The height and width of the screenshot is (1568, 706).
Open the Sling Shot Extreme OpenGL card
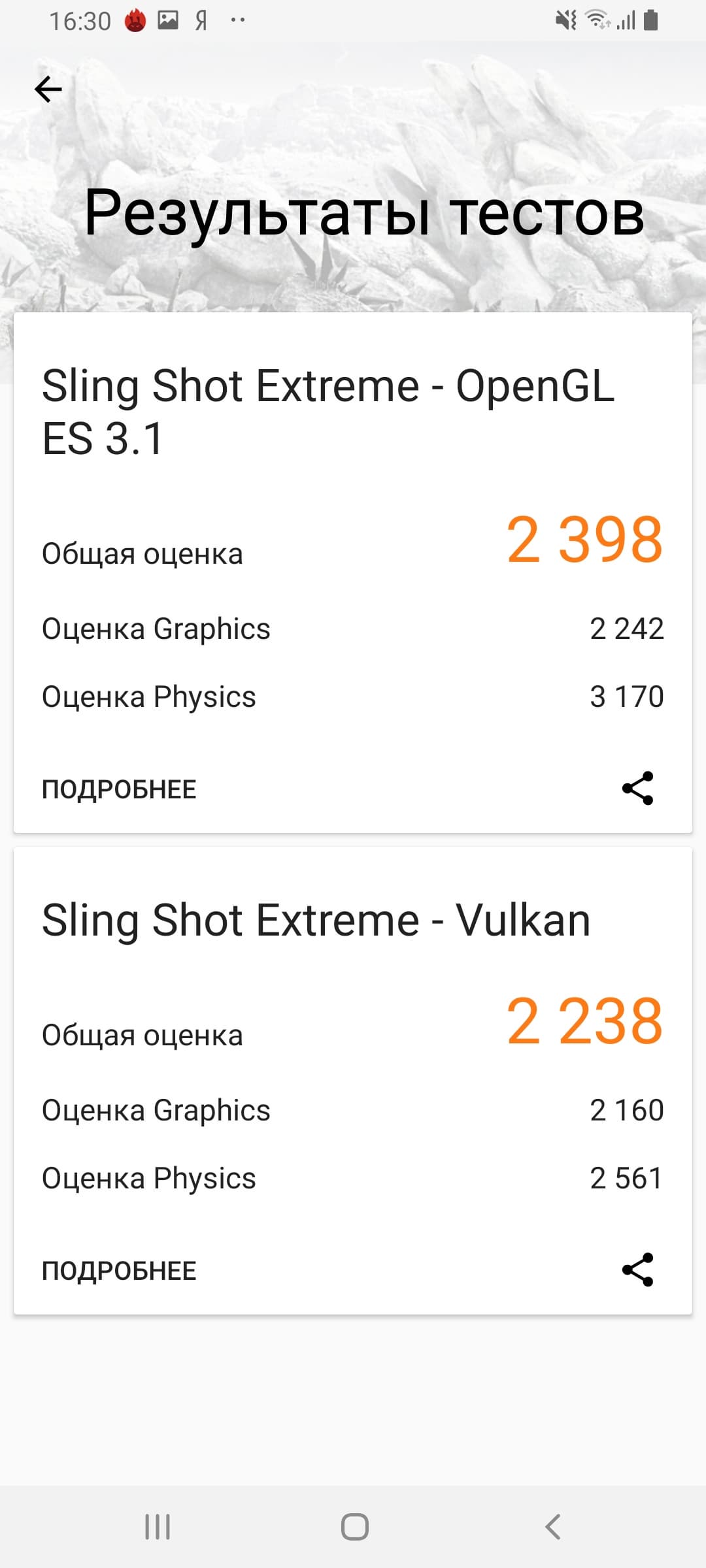point(327,412)
